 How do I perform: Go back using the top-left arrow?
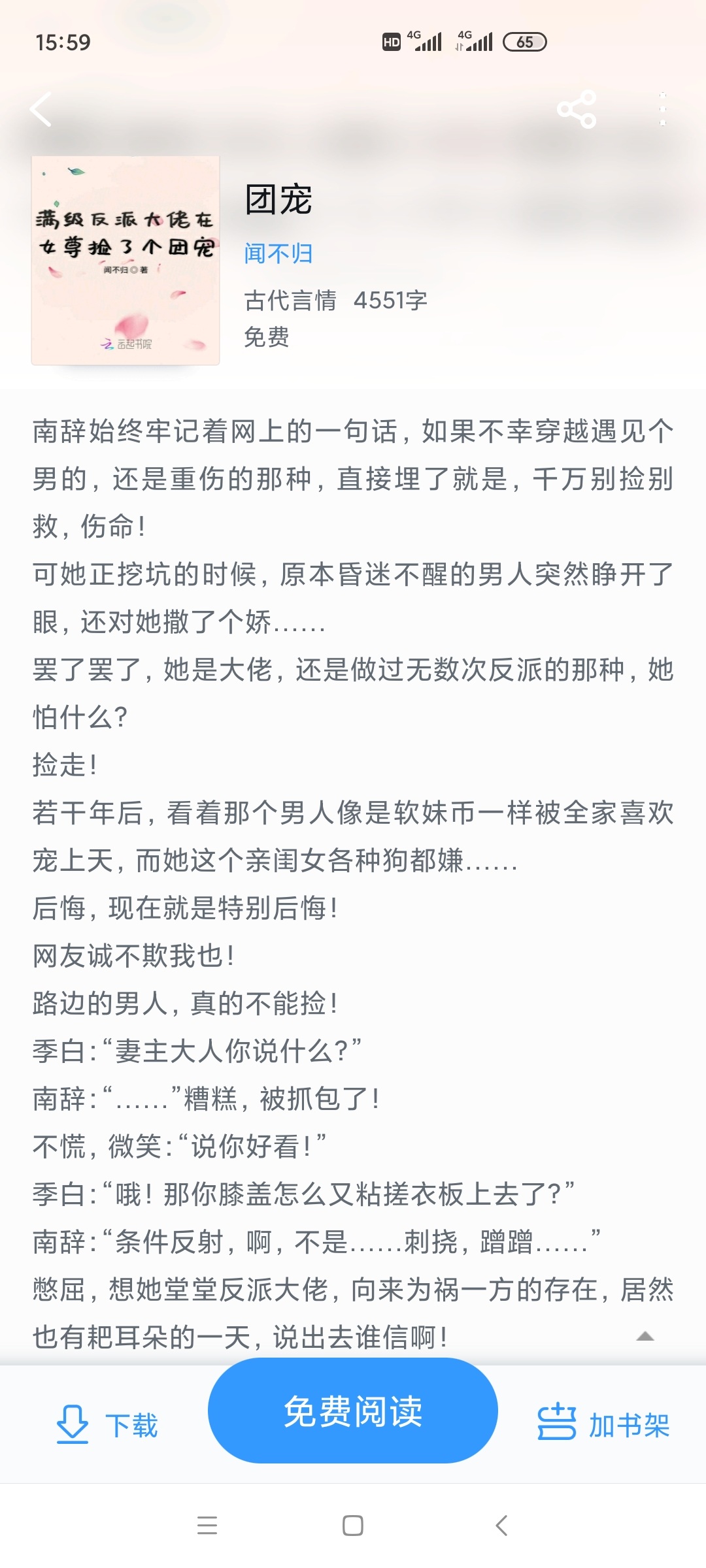click(x=41, y=109)
